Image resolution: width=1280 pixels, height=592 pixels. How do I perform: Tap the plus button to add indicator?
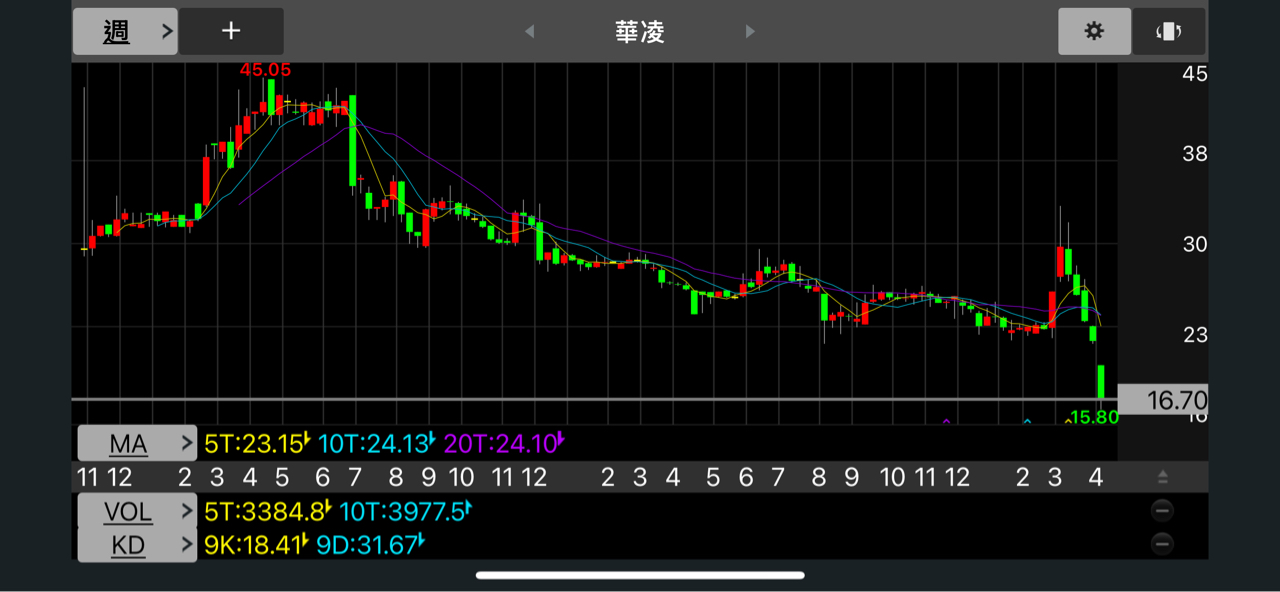point(231,31)
